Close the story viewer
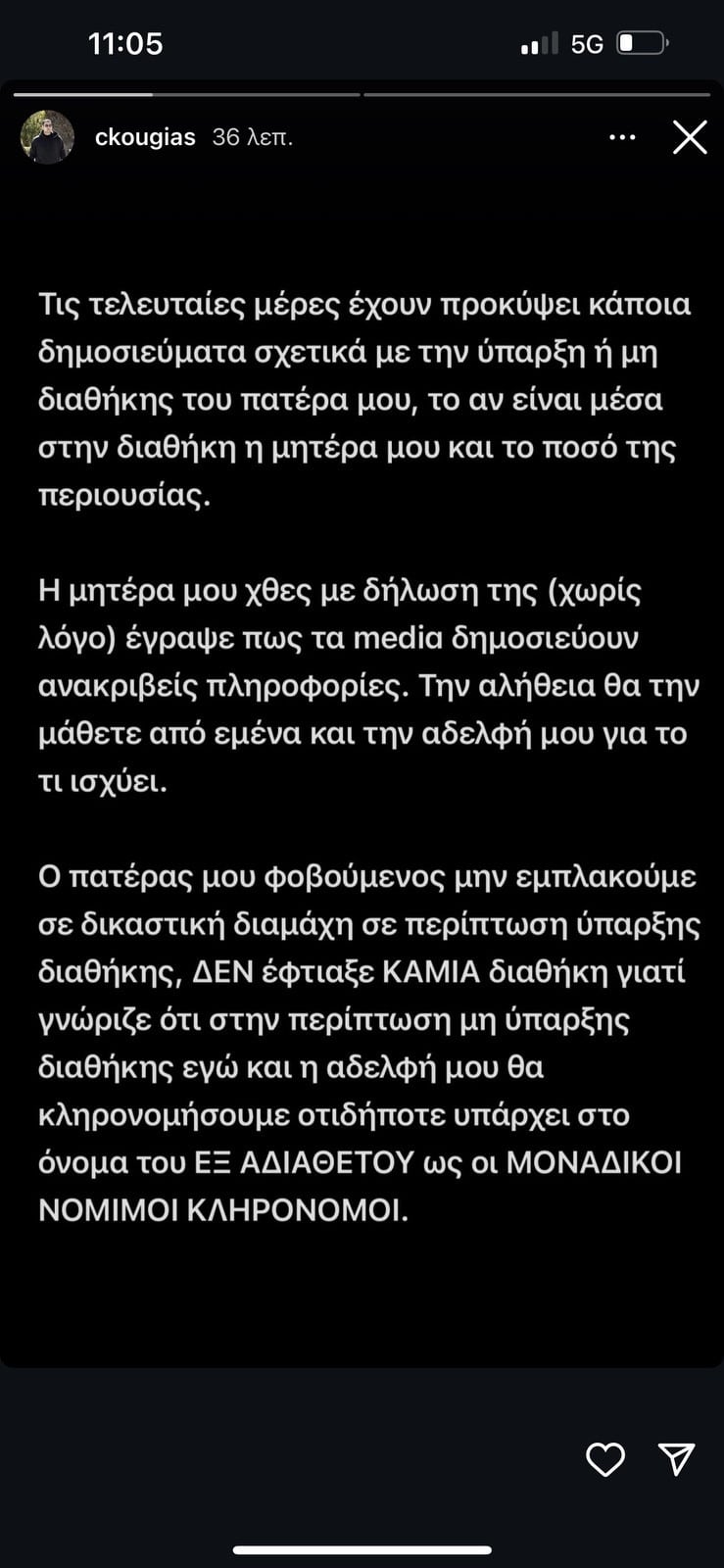Viewport: 724px width, 1568px height. tap(690, 138)
